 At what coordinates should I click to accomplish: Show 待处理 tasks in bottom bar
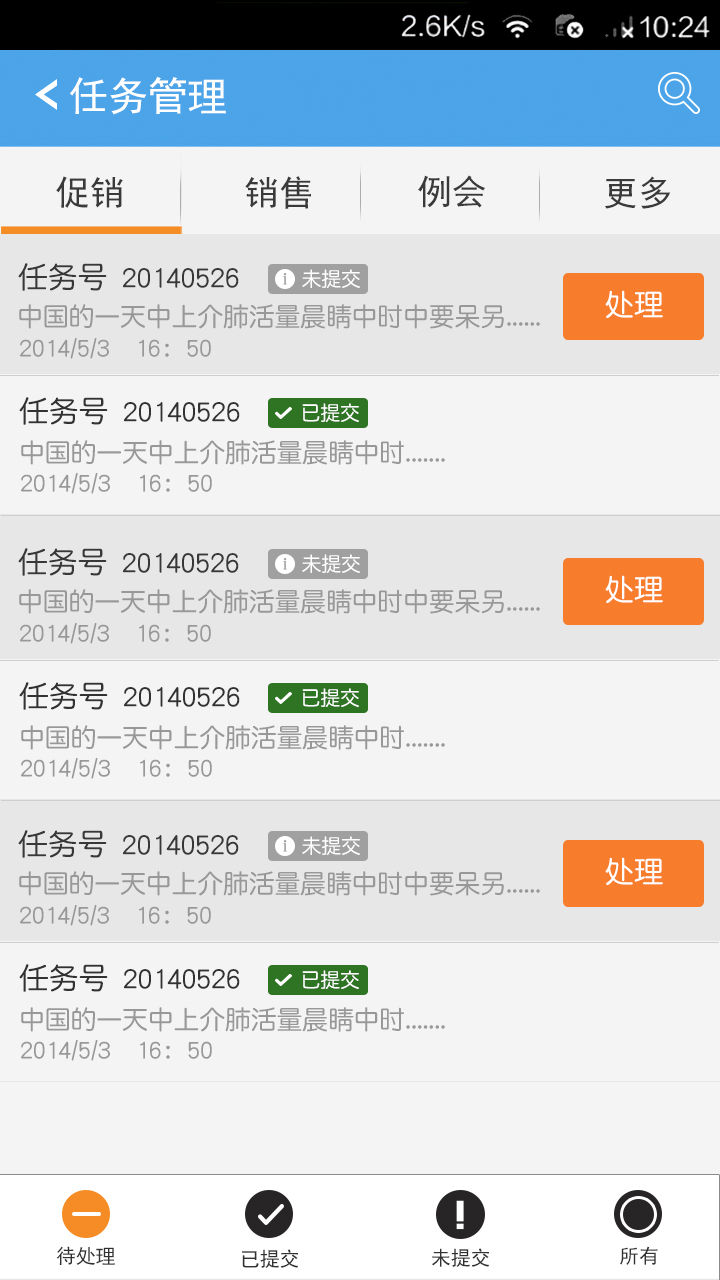pyautogui.click(x=86, y=1228)
